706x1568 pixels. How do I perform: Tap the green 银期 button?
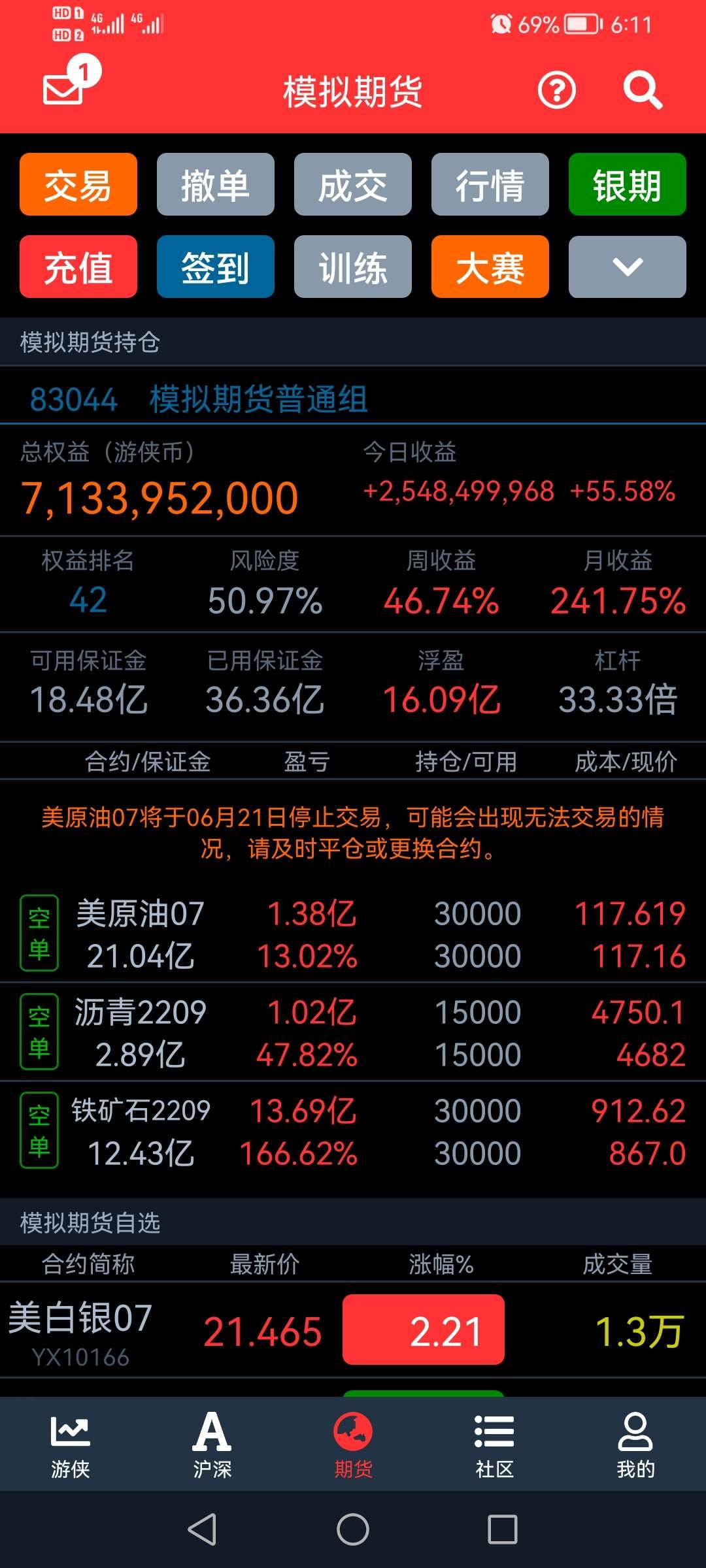pos(628,184)
